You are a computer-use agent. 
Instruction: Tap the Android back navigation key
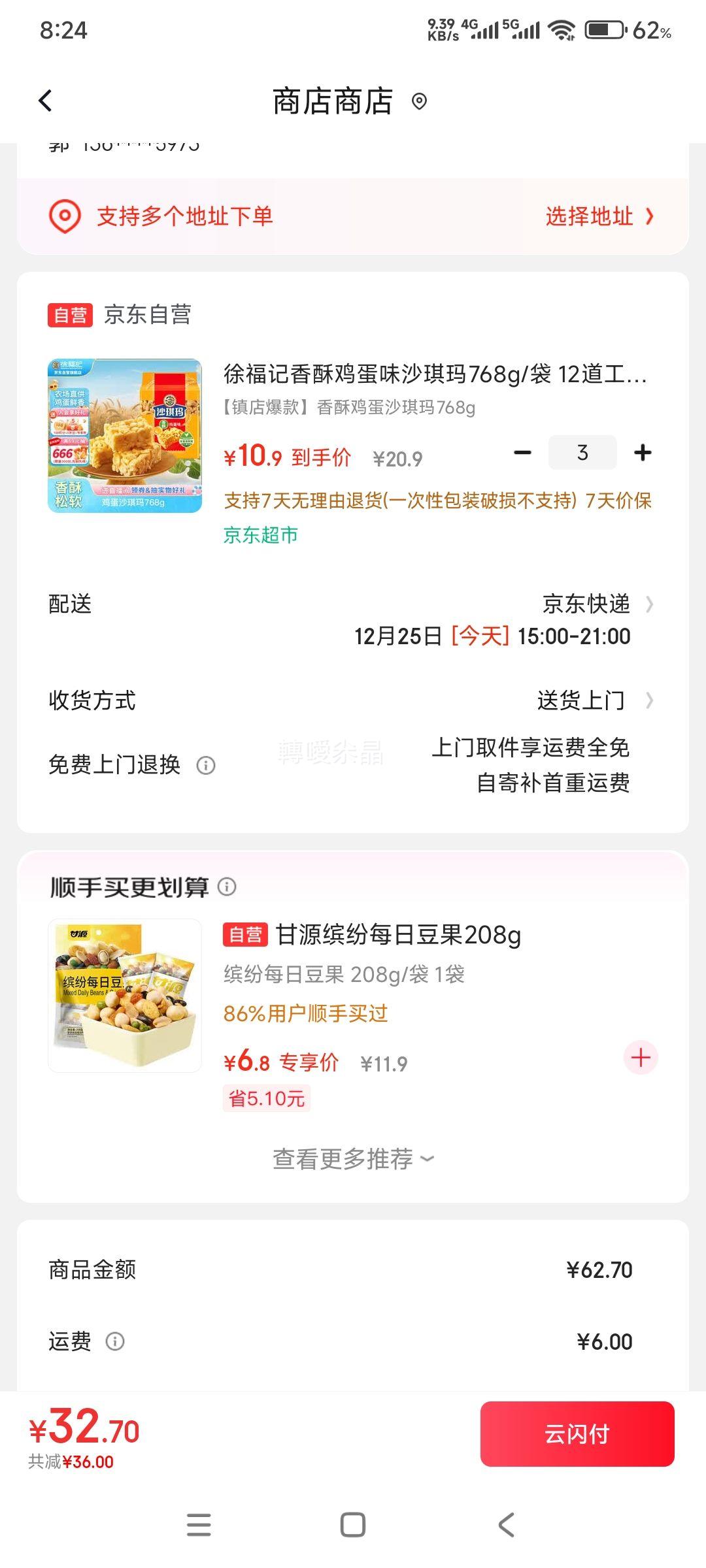coord(505,1525)
